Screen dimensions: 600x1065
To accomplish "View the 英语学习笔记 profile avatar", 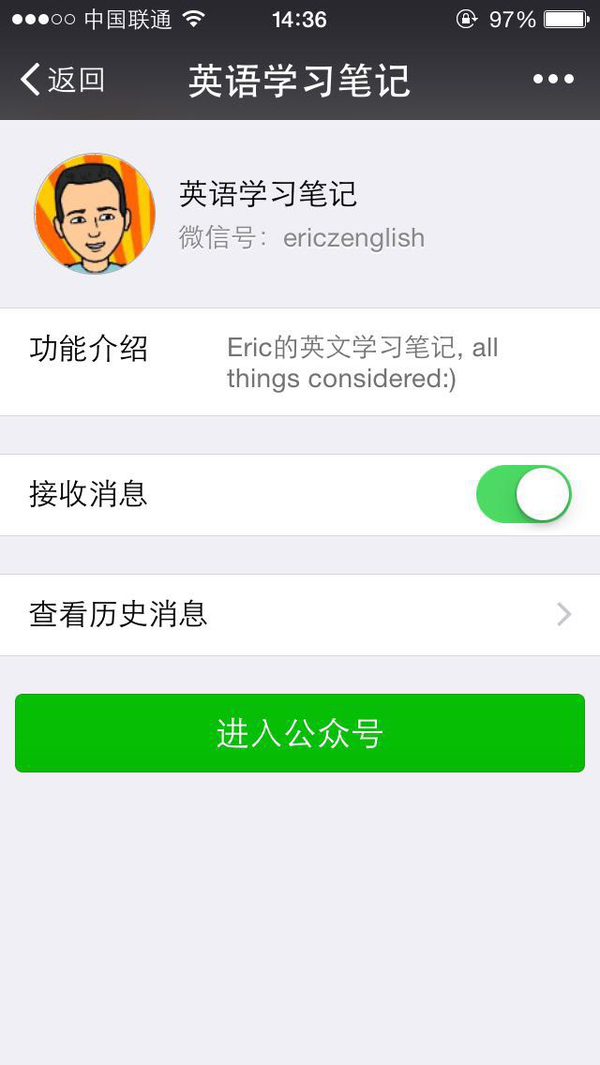I will pyautogui.click(x=95, y=214).
